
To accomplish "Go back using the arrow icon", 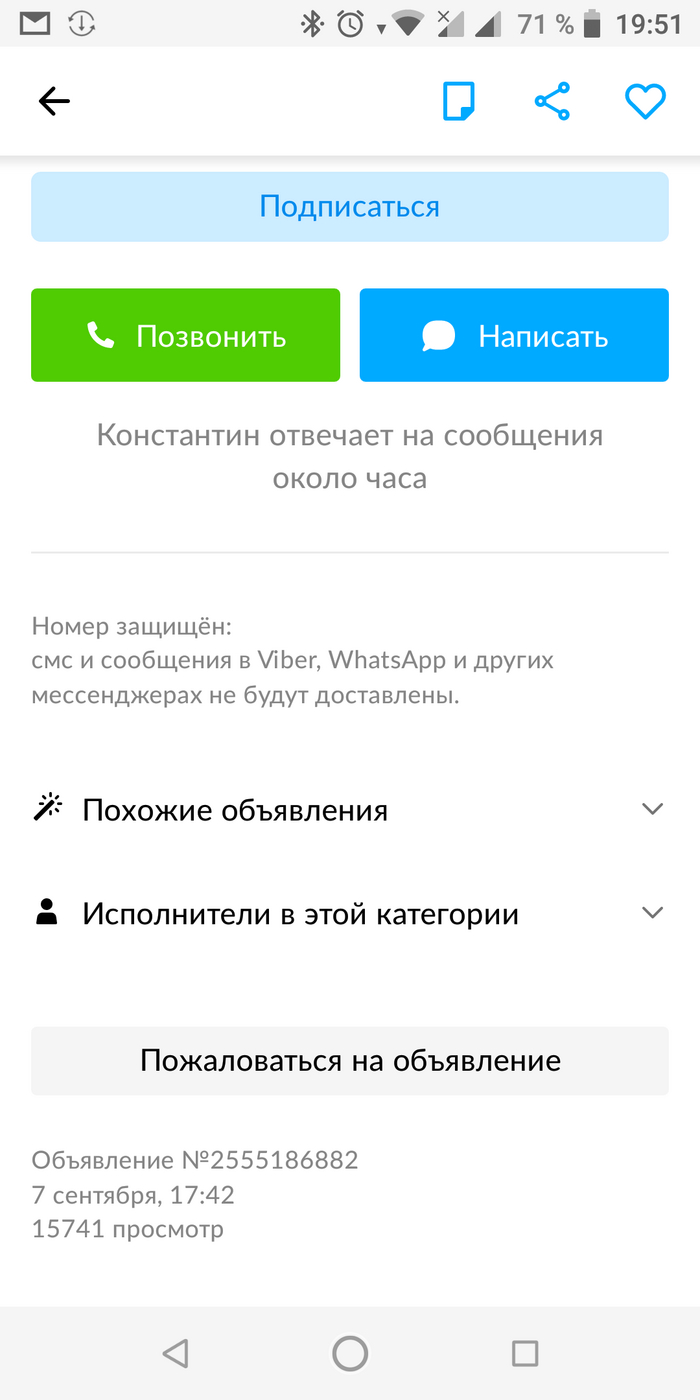I will point(54,101).
